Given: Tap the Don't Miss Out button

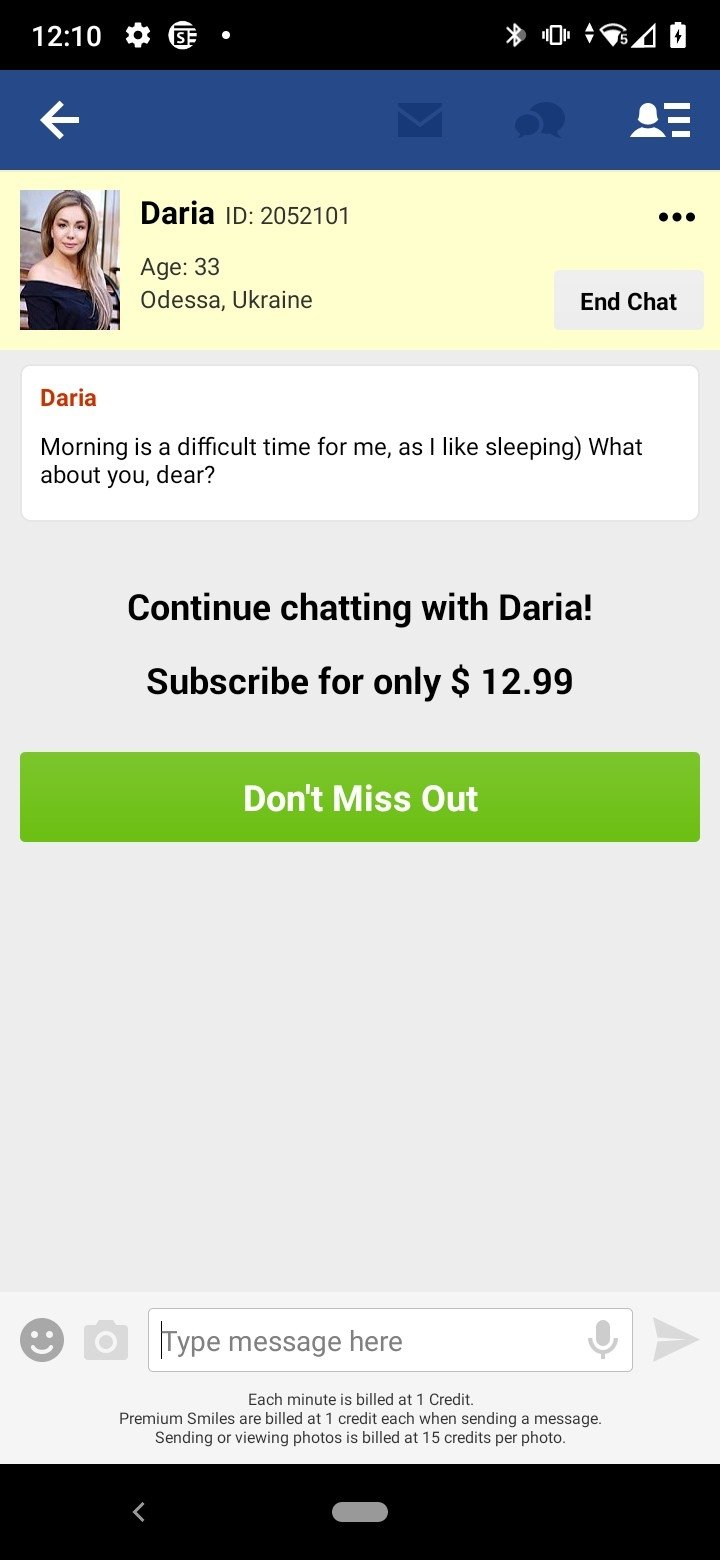Looking at the screenshot, I should tap(360, 797).
